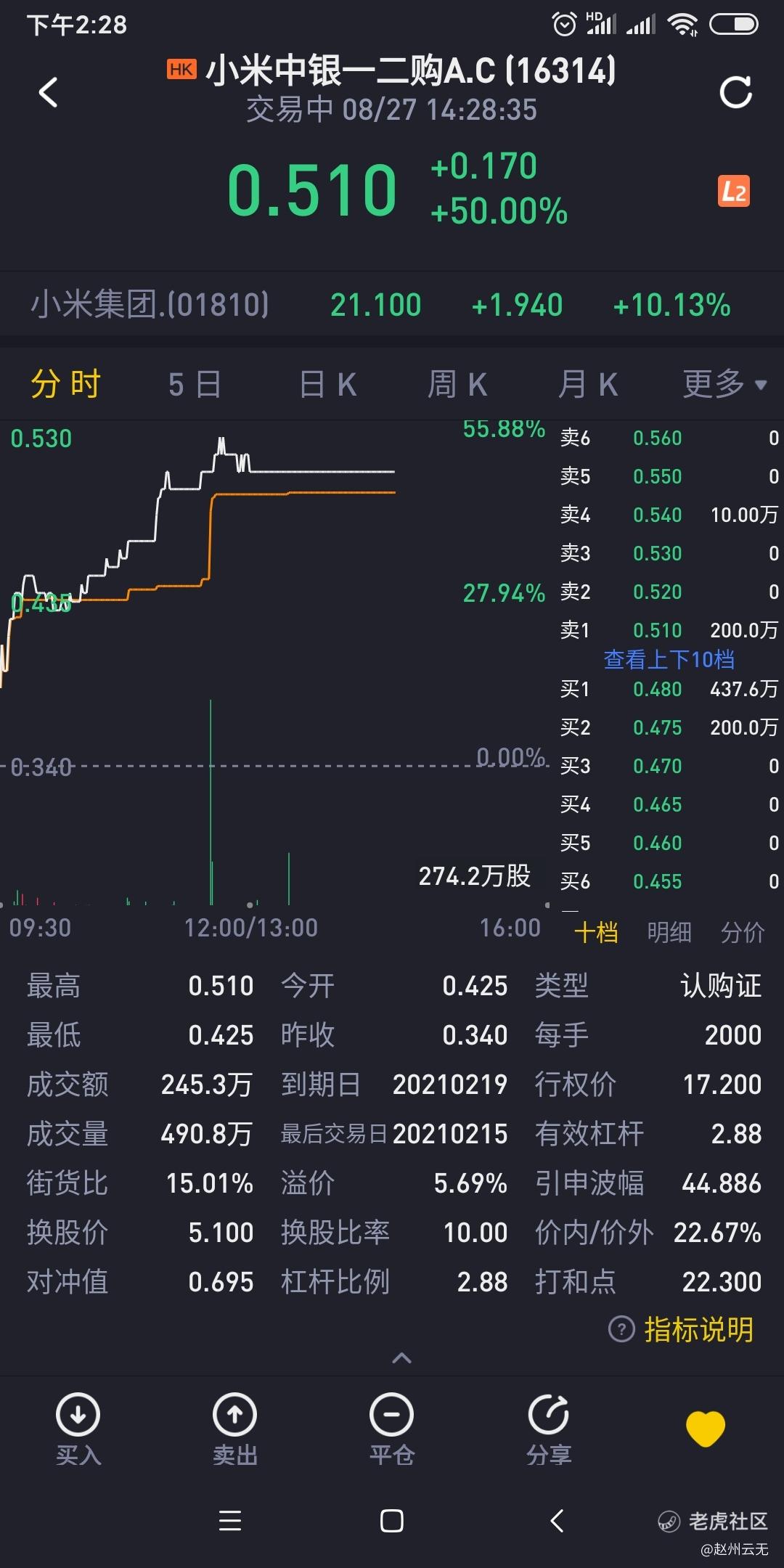
Task: Refresh the quote data
Action: [735, 92]
